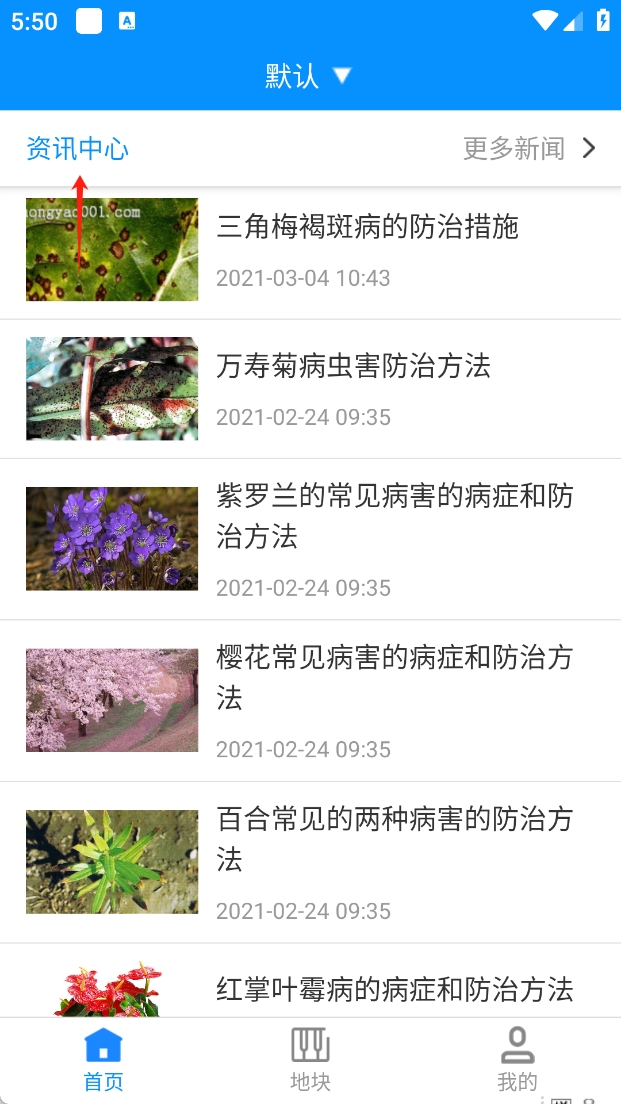View the 樱花常见病害 article
Screen dimensions: 621x1104
click(394, 677)
